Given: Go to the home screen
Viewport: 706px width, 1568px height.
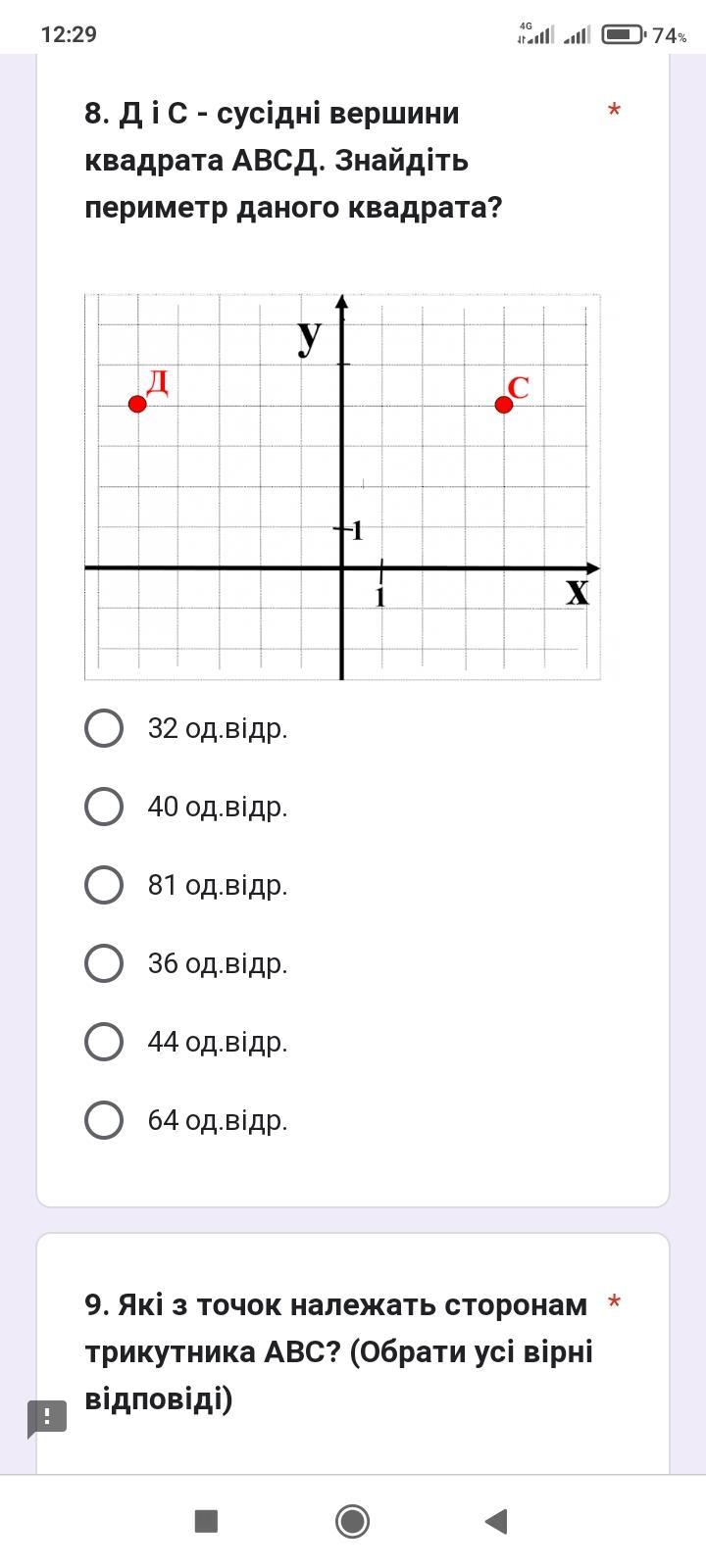Looking at the screenshot, I should 352,1521.
